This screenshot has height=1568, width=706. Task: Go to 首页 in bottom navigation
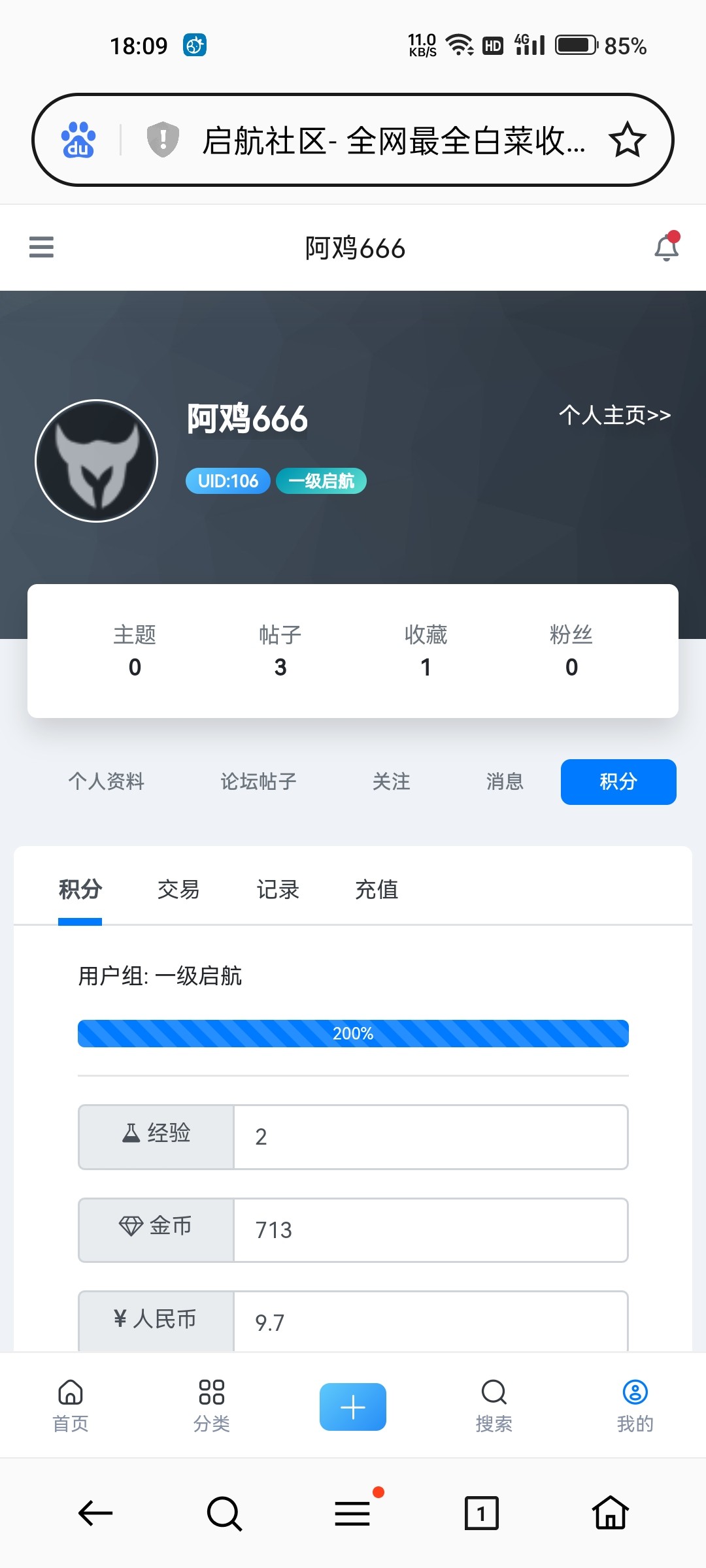pyautogui.click(x=71, y=1405)
